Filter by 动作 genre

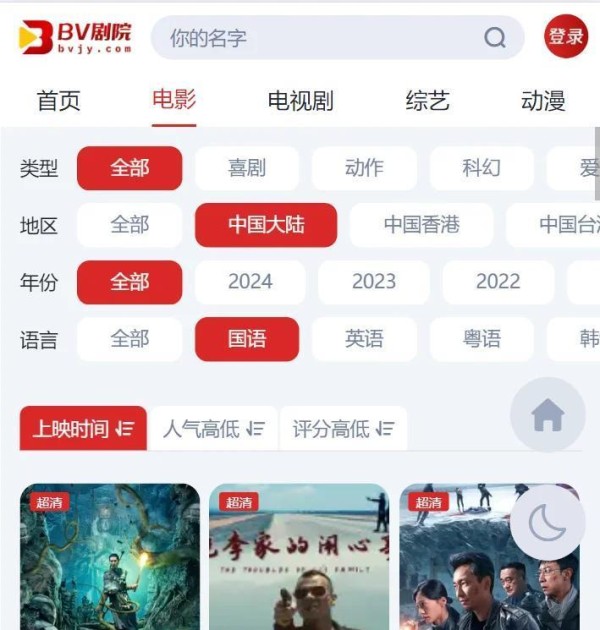(364, 168)
